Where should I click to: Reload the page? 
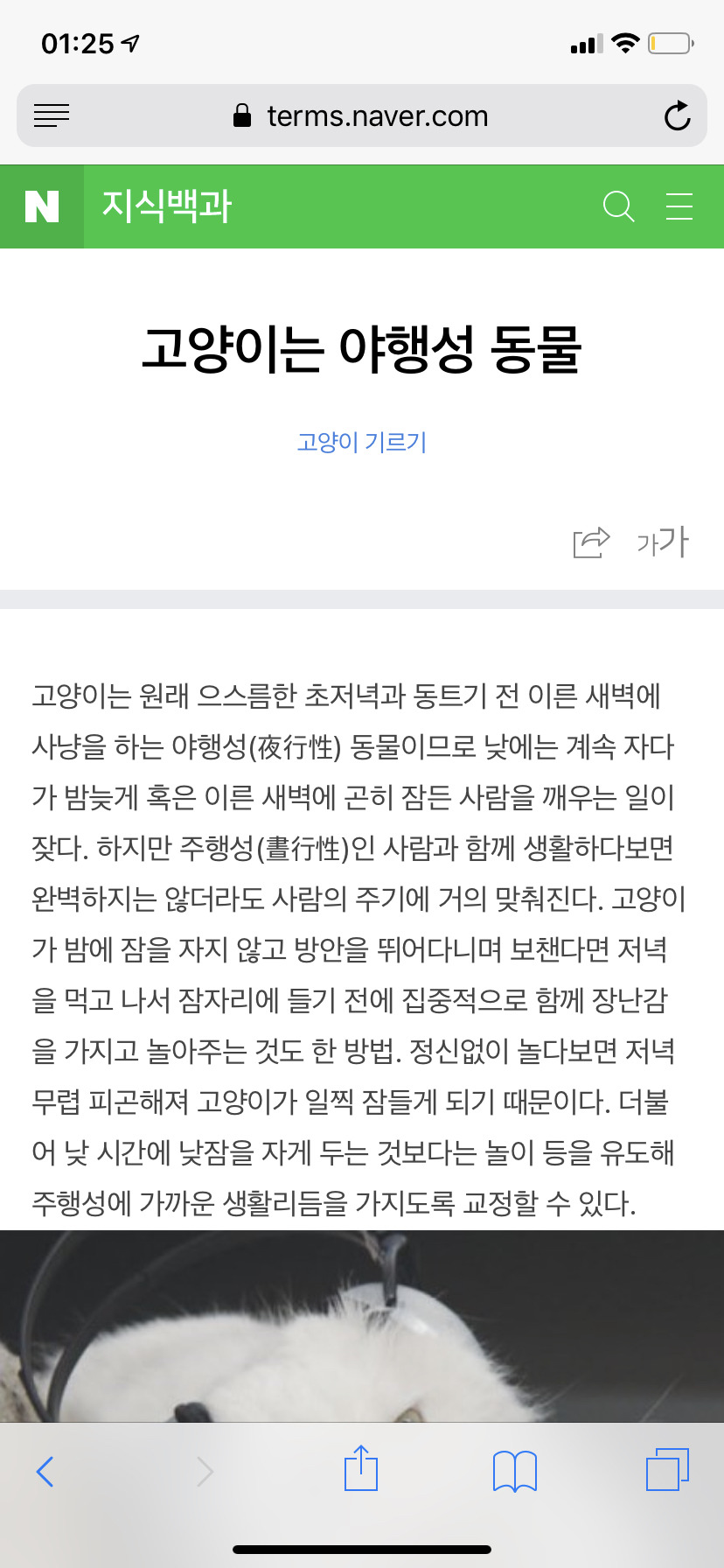(677, 115)
